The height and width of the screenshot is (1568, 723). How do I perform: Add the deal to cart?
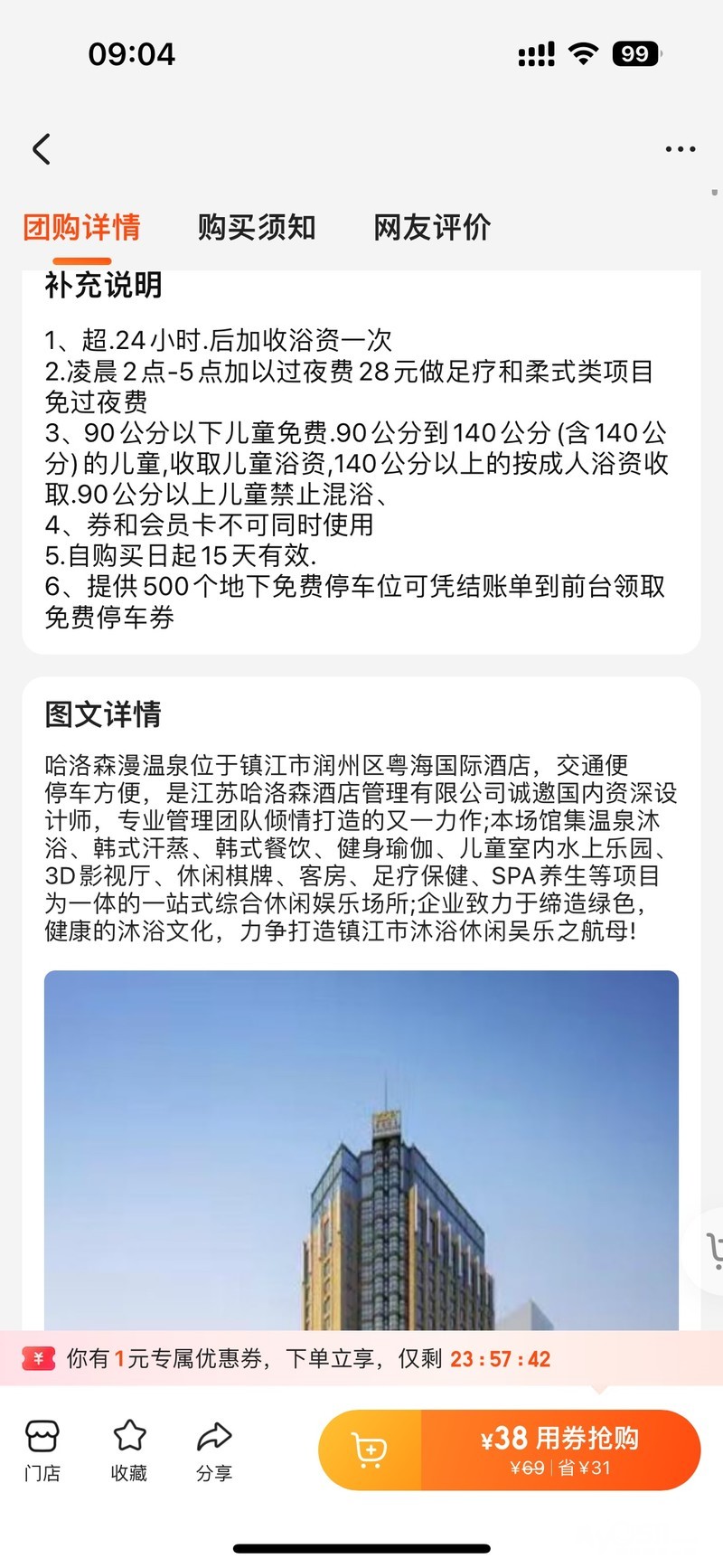click(x=370, y=1450)
